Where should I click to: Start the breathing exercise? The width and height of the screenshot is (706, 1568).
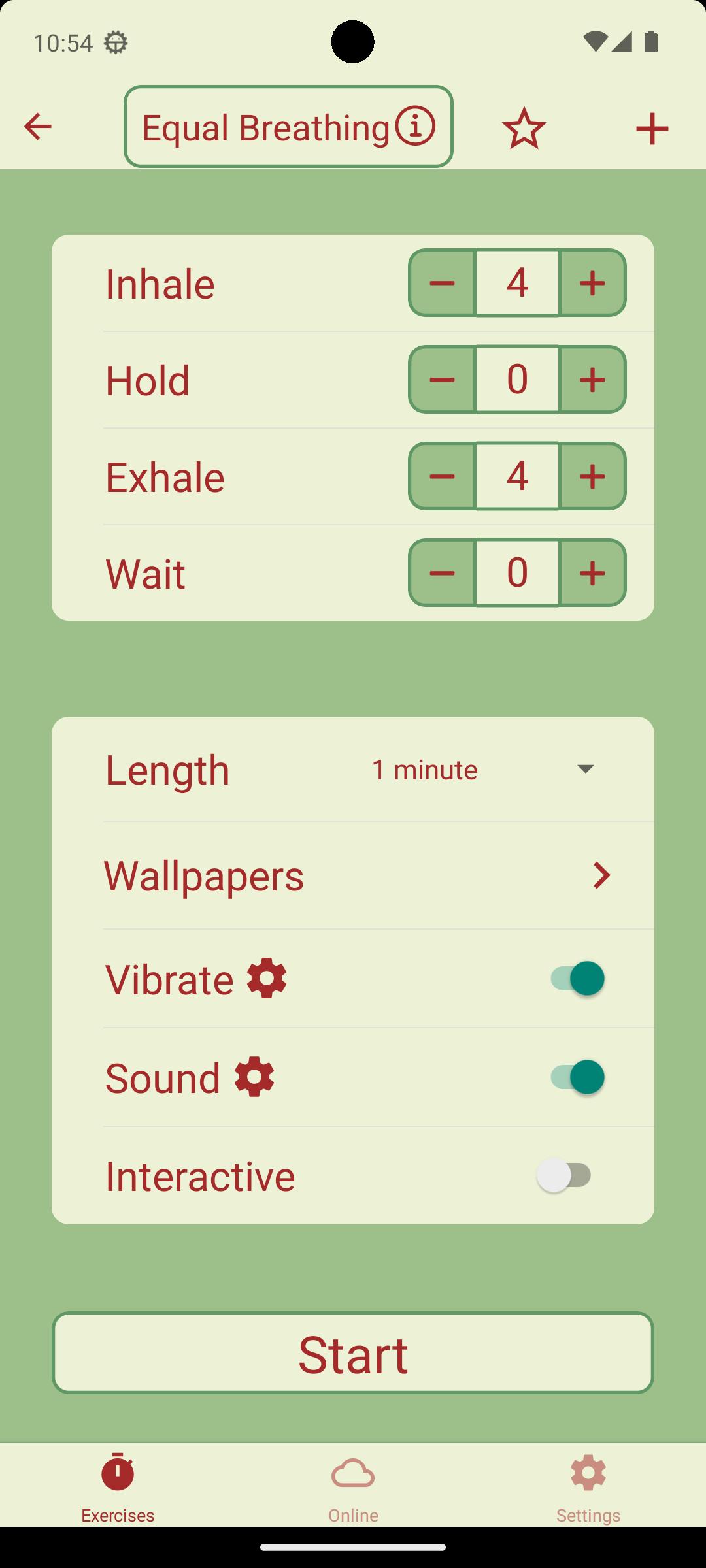click(353, 1352)
